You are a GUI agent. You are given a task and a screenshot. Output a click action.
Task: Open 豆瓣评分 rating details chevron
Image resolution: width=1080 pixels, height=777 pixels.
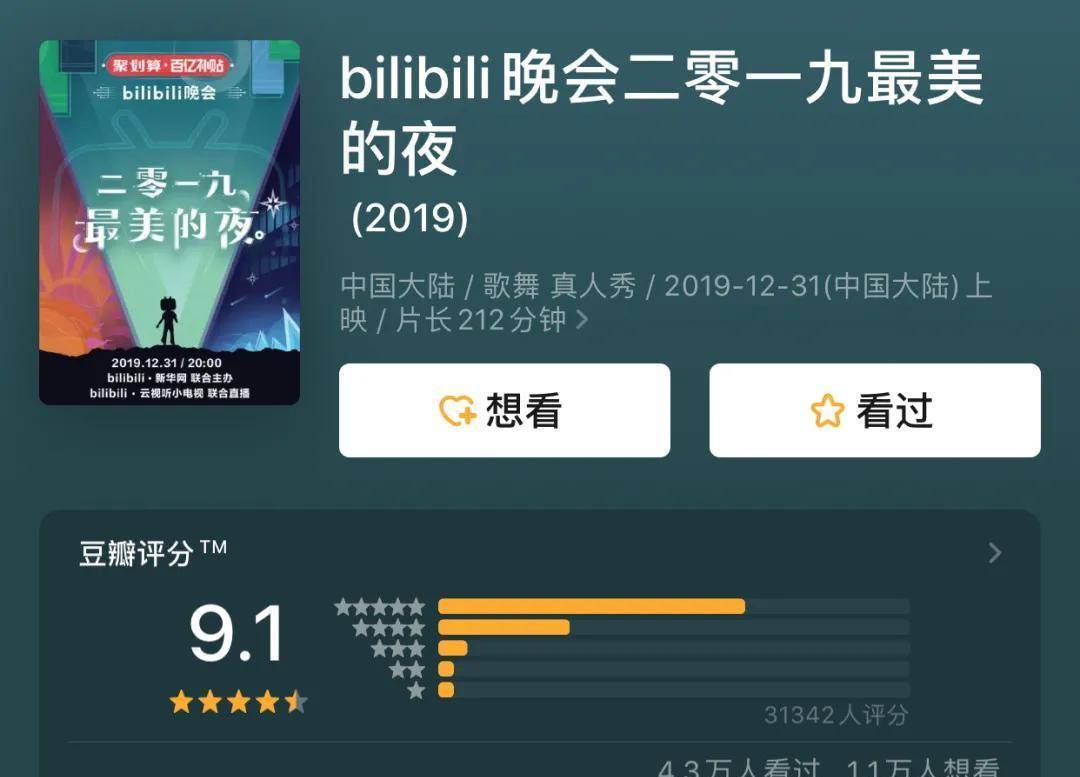(x=994, y=553)
